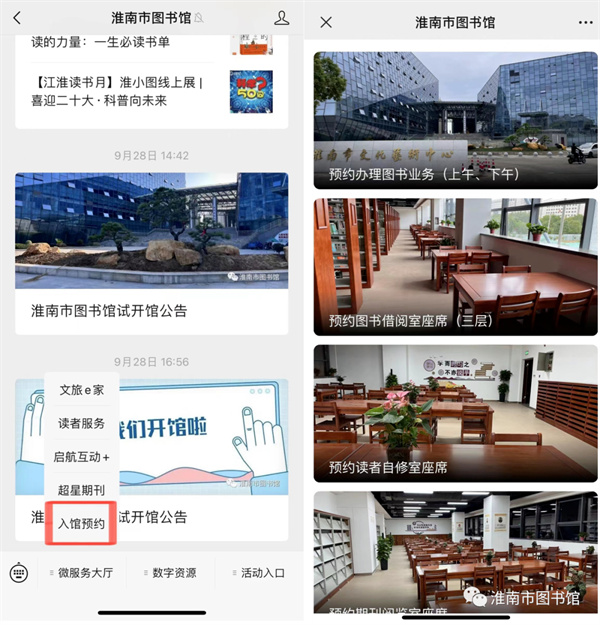Open 预约读者自修室座席 card

[x=456, y=413]
